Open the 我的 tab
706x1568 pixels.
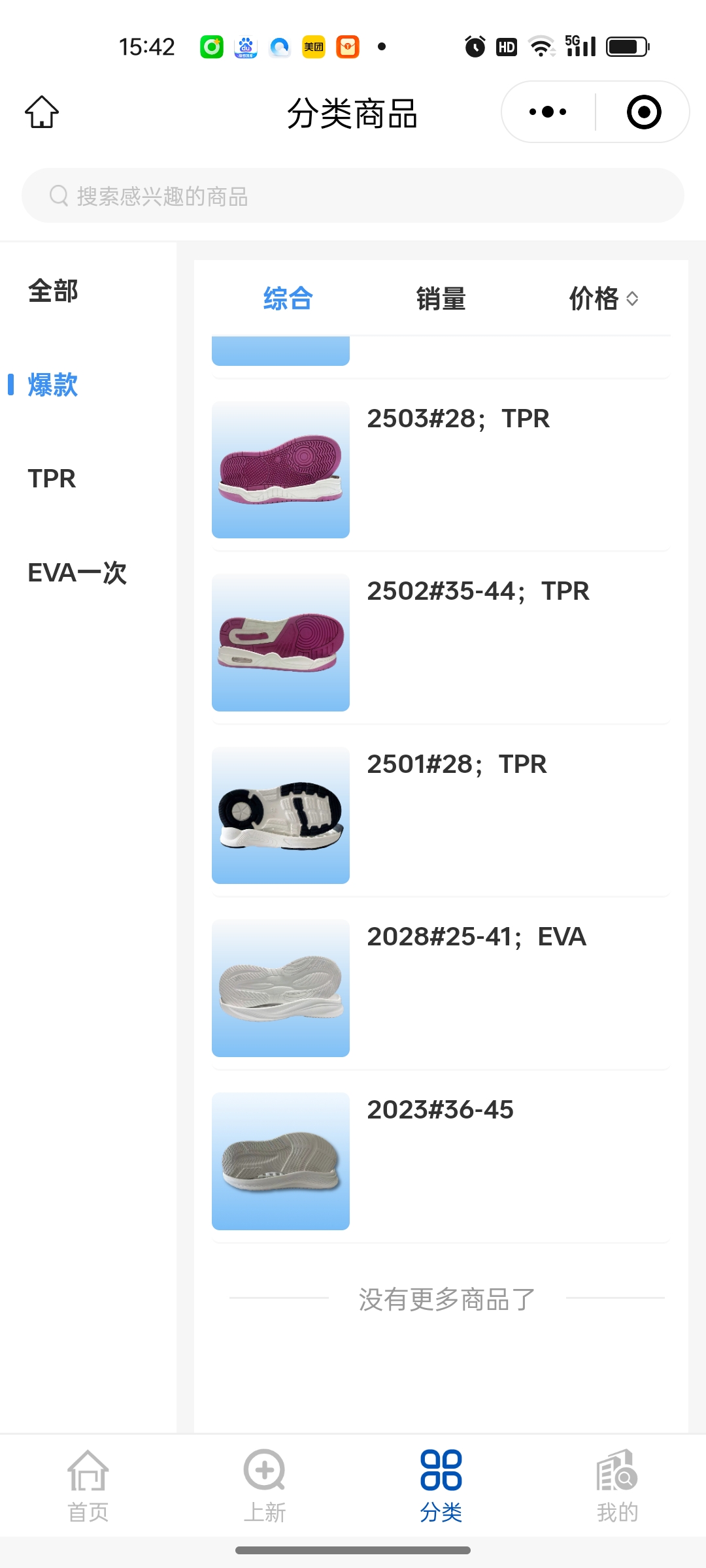(617, 1486)
